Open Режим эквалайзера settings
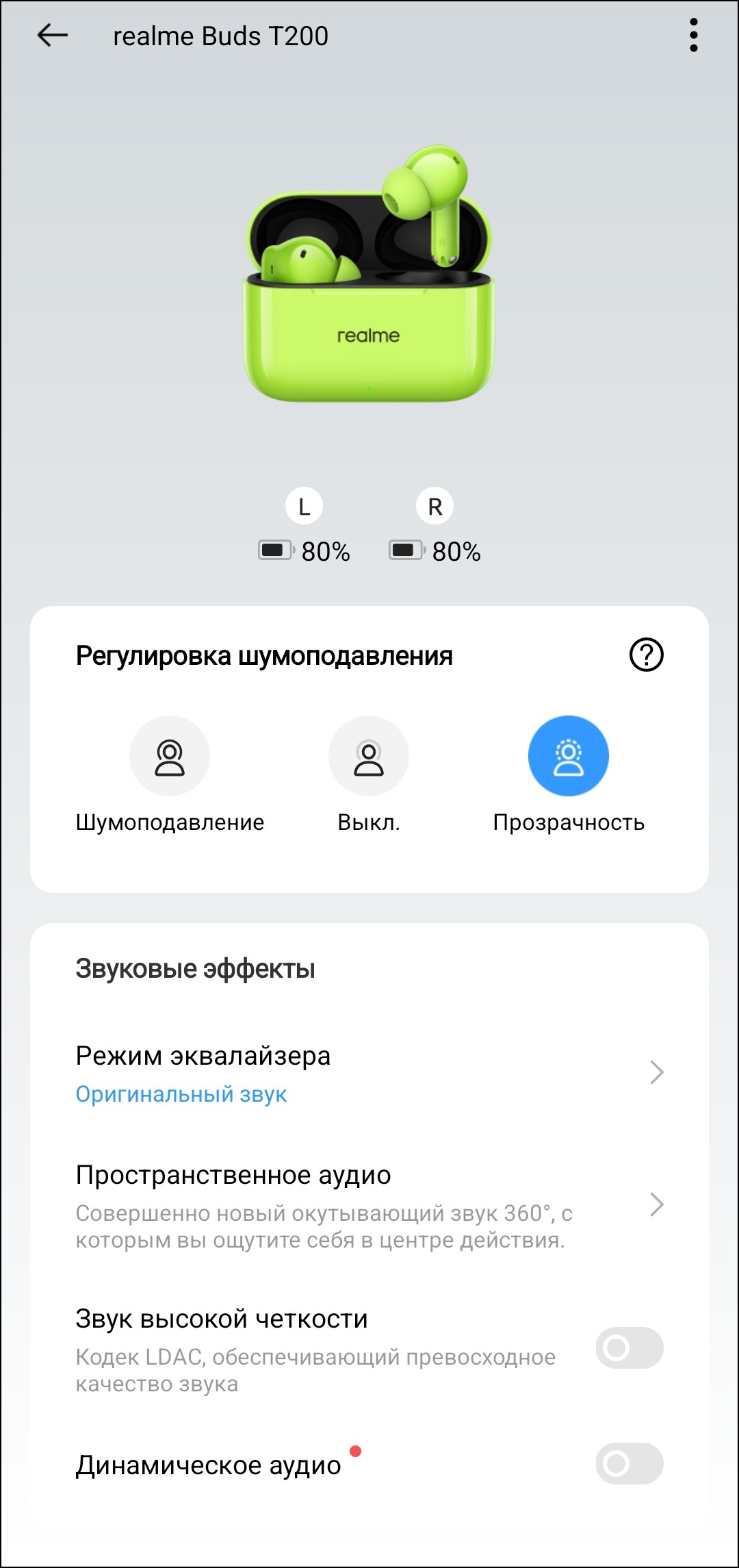Image resolution: width=739 pixels, height=1568 pixels. tap(369, 1073)
